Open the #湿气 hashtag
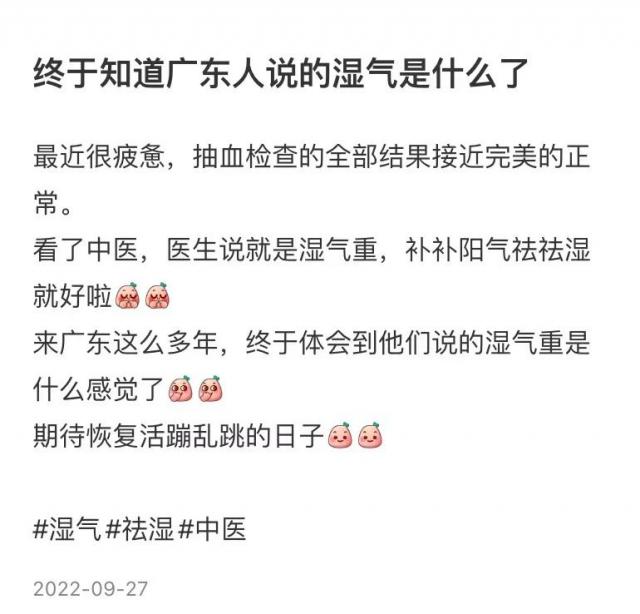The height and width of the screenshot is (614, 640). coord(67,528)
